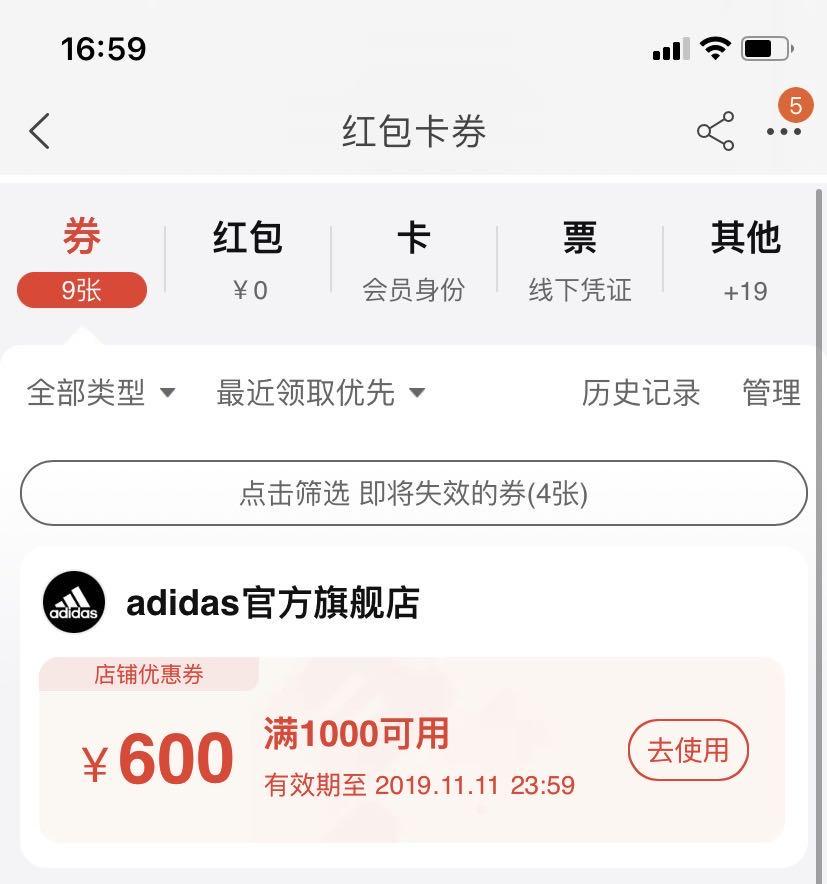
Task: Open the three-dot overflow menu
Action: tap(783, 131)
